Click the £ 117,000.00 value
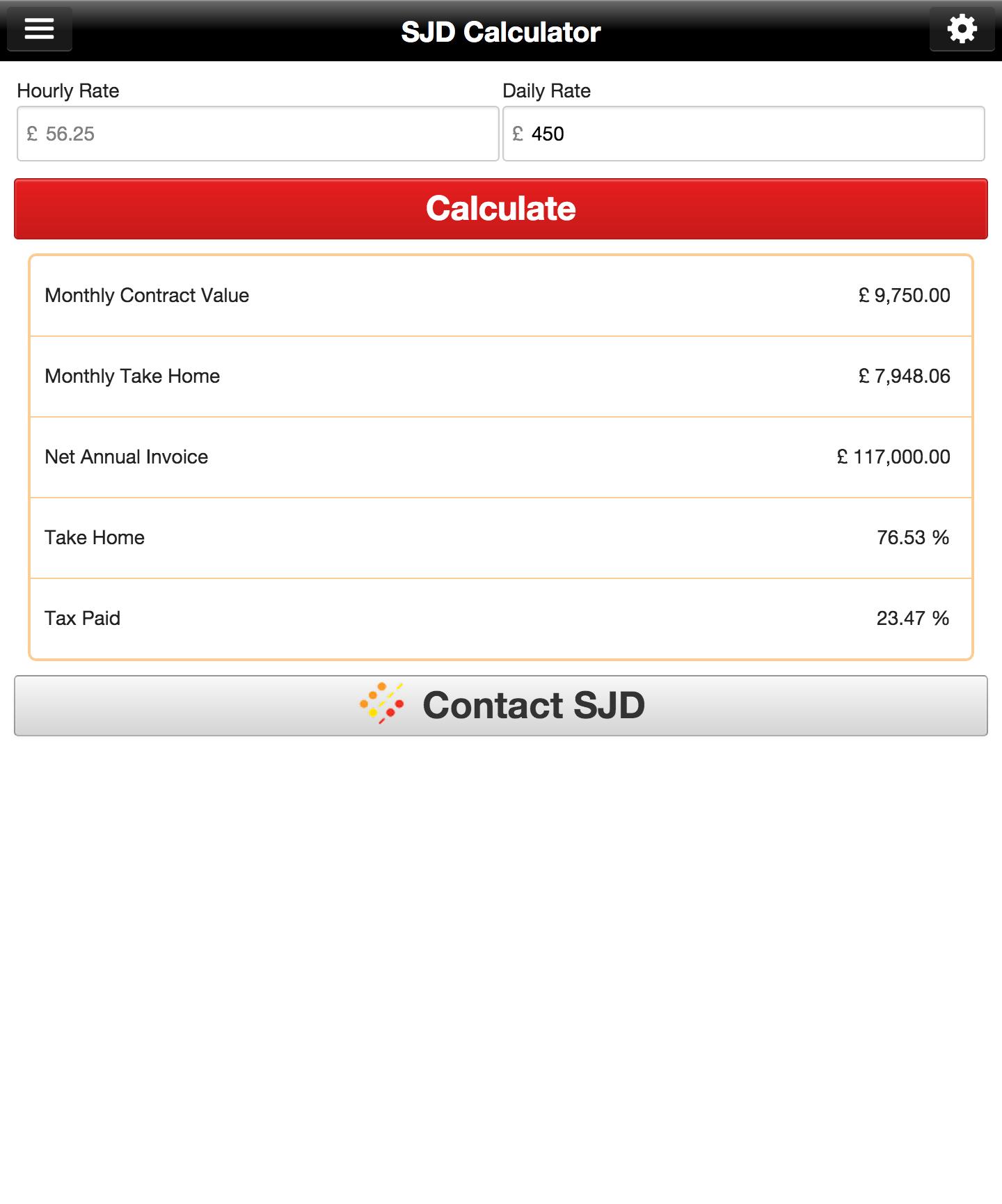This screenshot has width=1002, height=1204. click(x=893, y=457)
